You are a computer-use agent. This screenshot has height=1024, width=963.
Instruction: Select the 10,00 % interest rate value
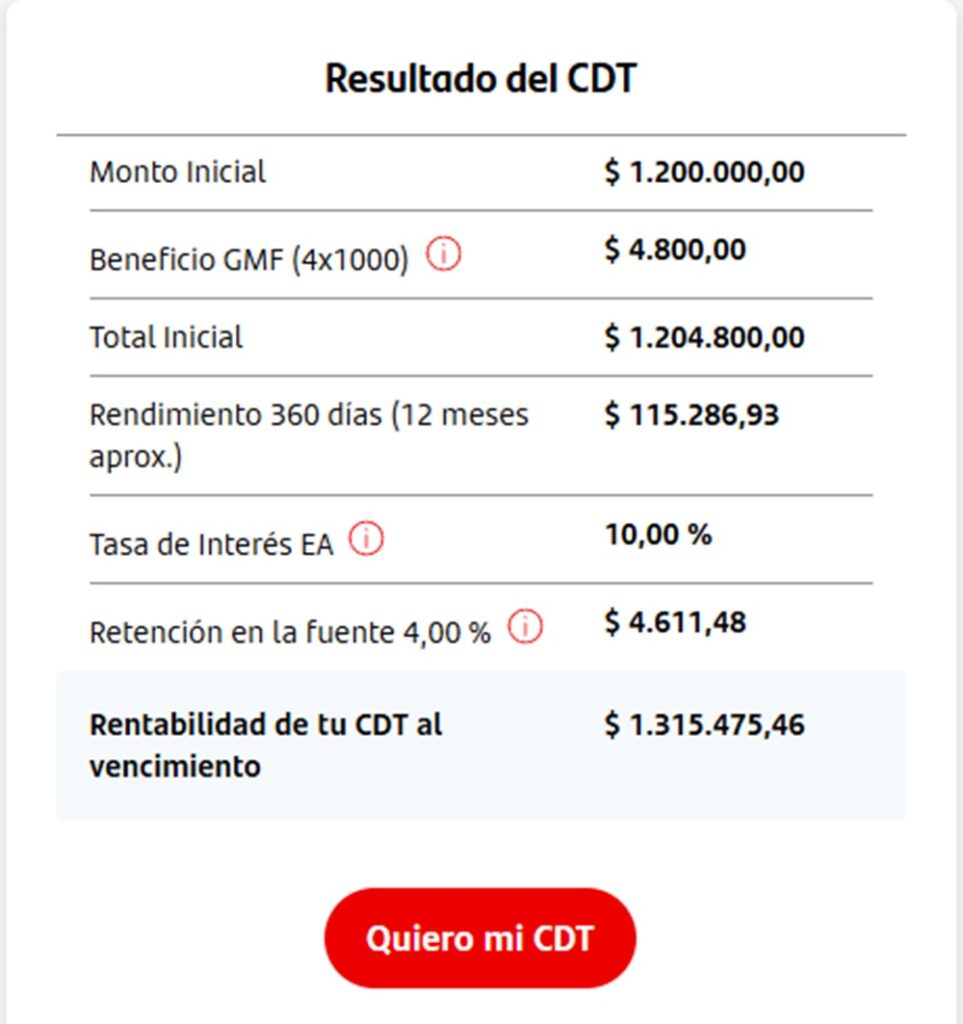(x=660, y=534)
